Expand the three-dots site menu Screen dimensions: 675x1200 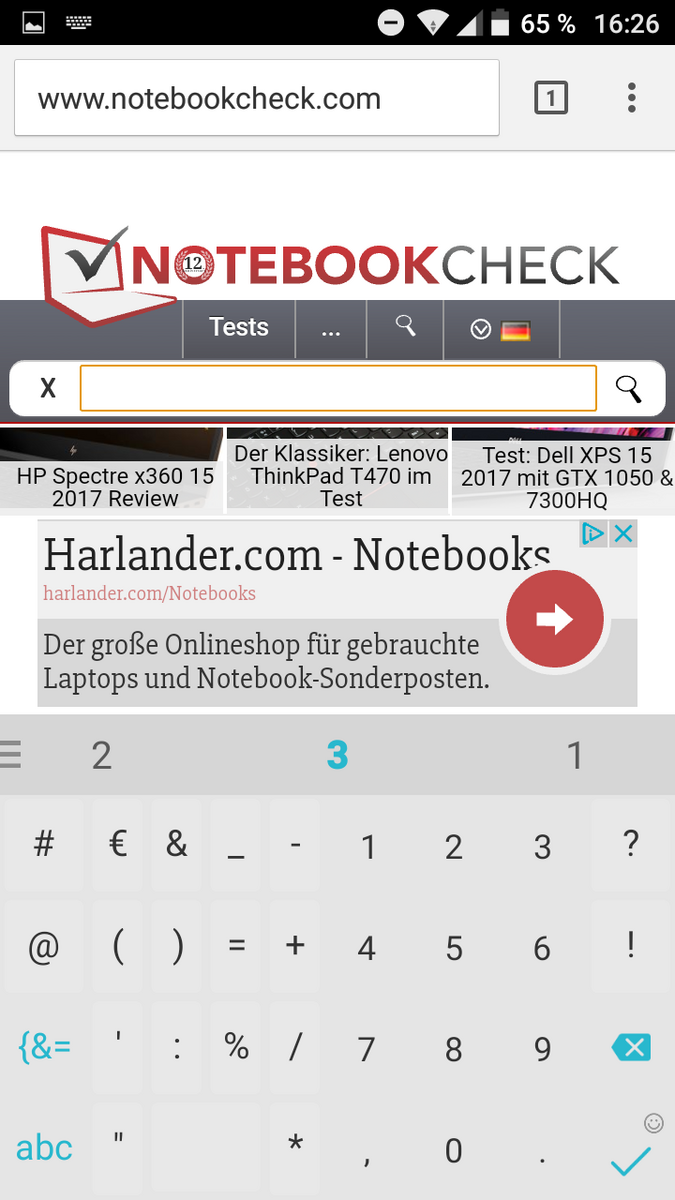pos(331,328)
